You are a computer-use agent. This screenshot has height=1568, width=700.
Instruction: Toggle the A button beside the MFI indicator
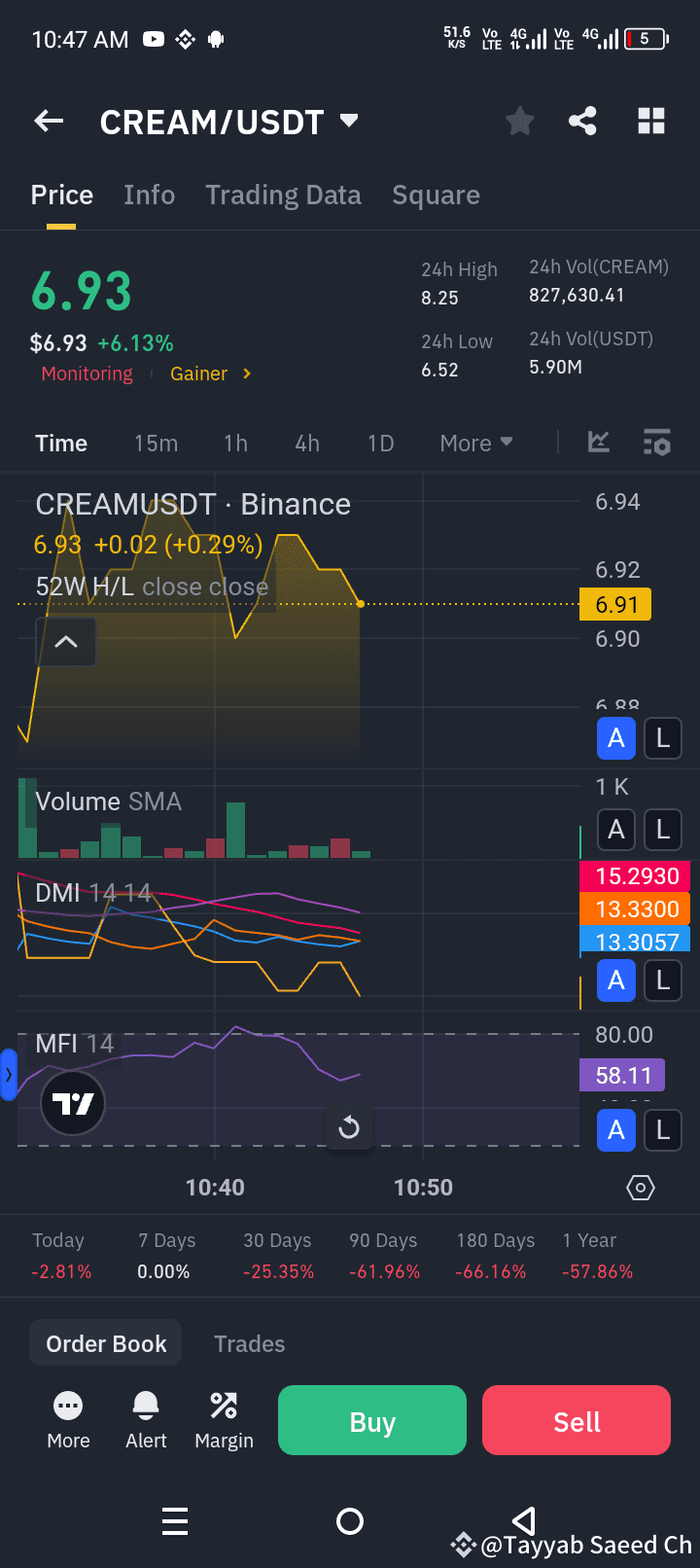[616, 1130]
